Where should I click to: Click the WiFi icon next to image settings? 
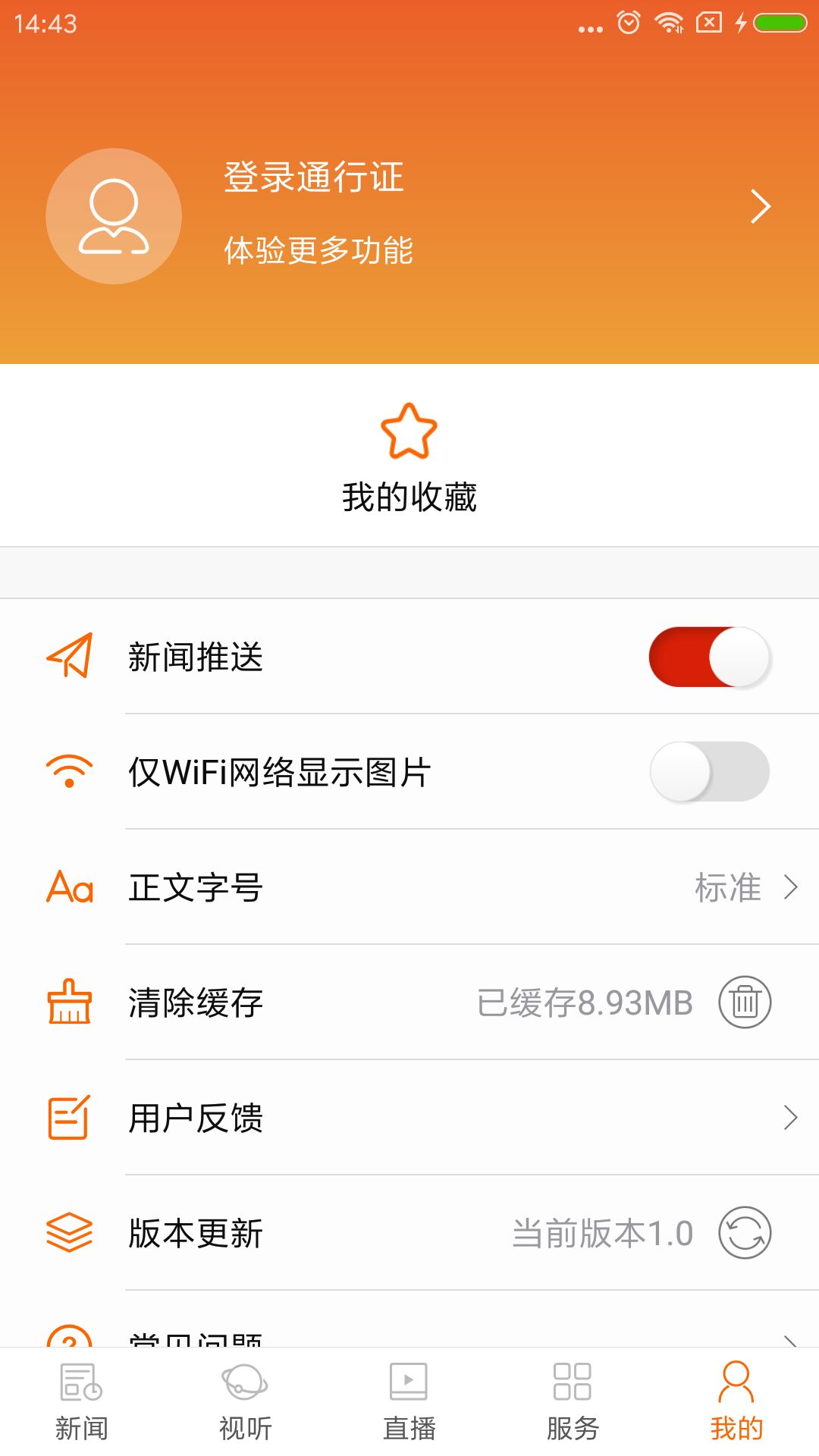tap(70, 771)
